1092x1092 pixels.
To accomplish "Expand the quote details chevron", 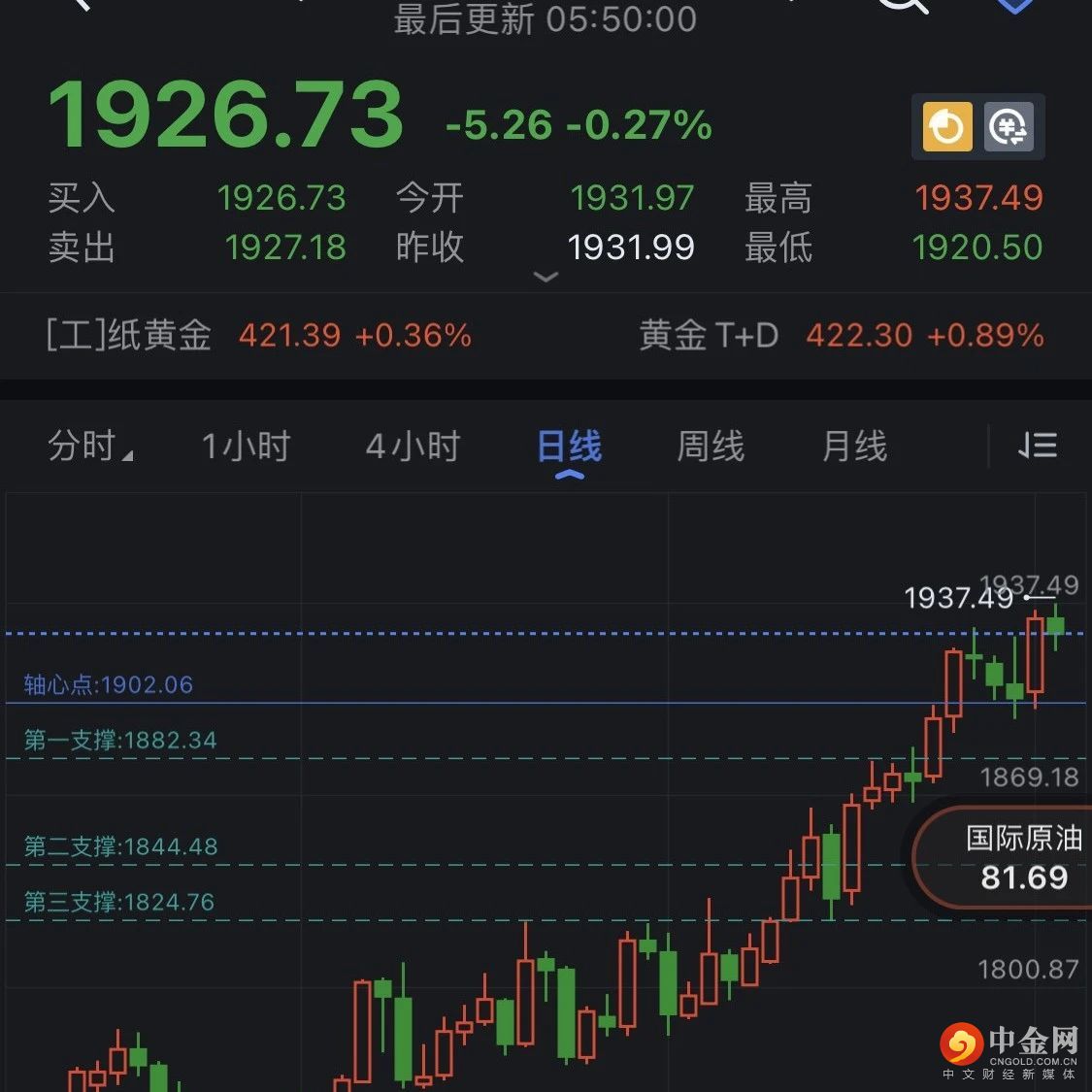I will click(x=546, y=278).
